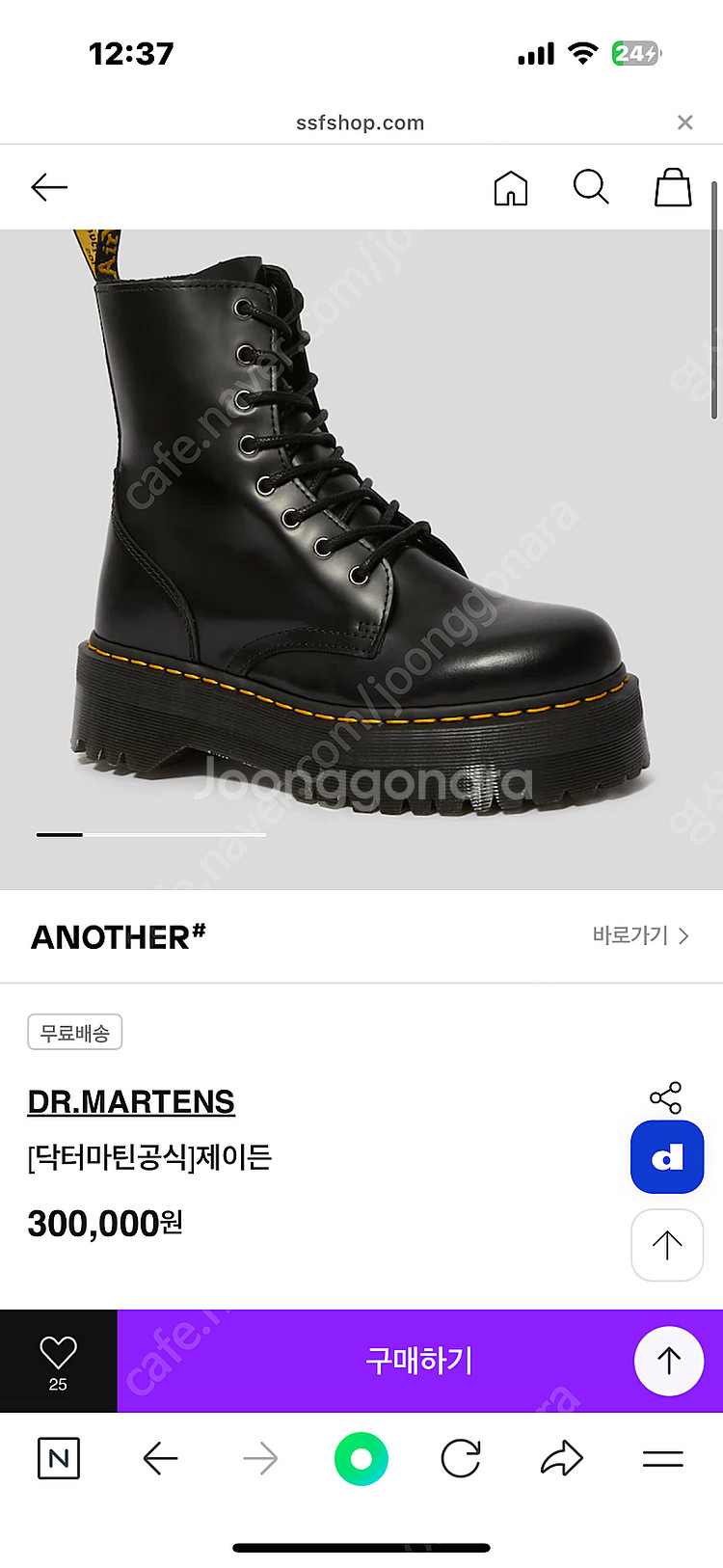Viewport: 723px width, 1568px height.
Task: Tap the white scroll-to-top arrow button
Action: (x=667, y=1245)
